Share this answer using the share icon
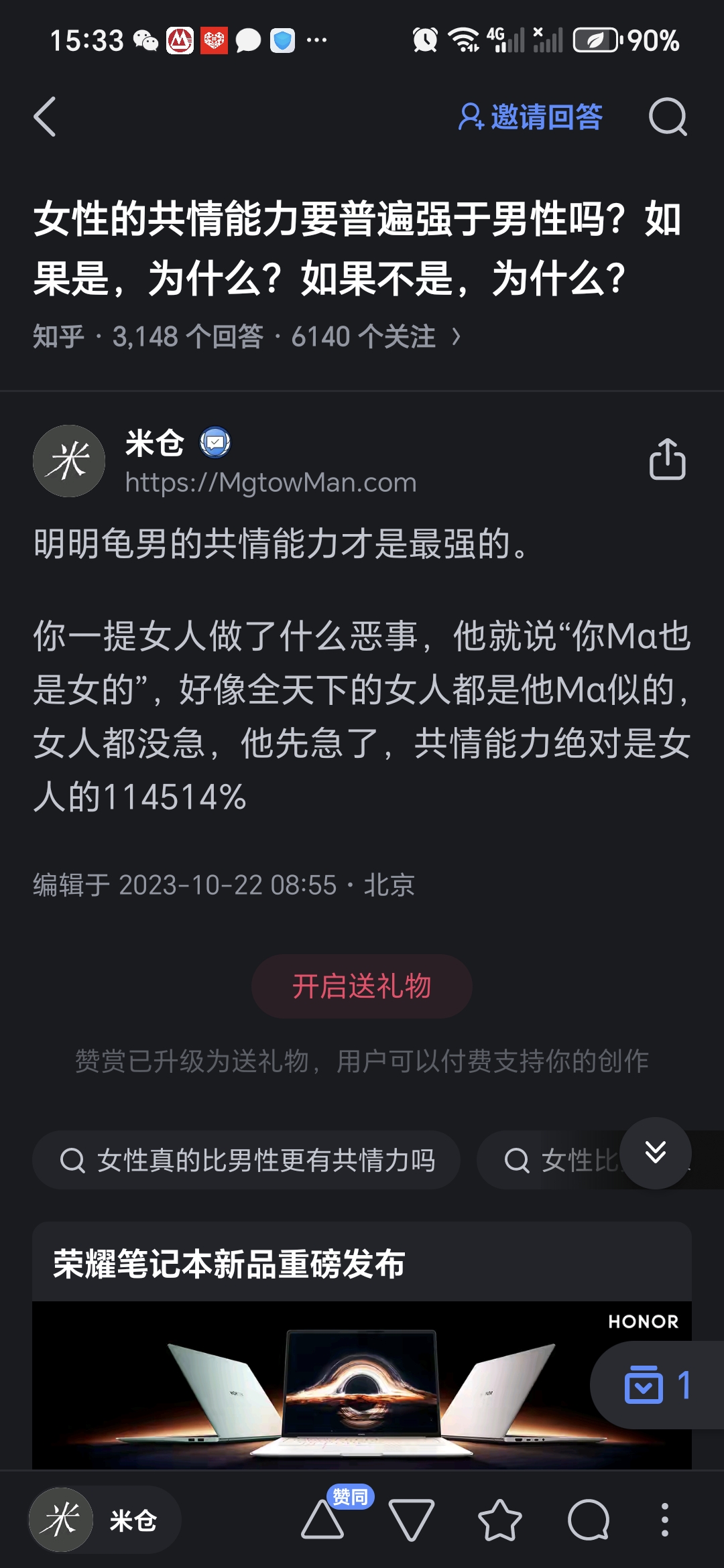Image resolution: width=724 pixels, height=1568 pixels. tap(667, 460)
